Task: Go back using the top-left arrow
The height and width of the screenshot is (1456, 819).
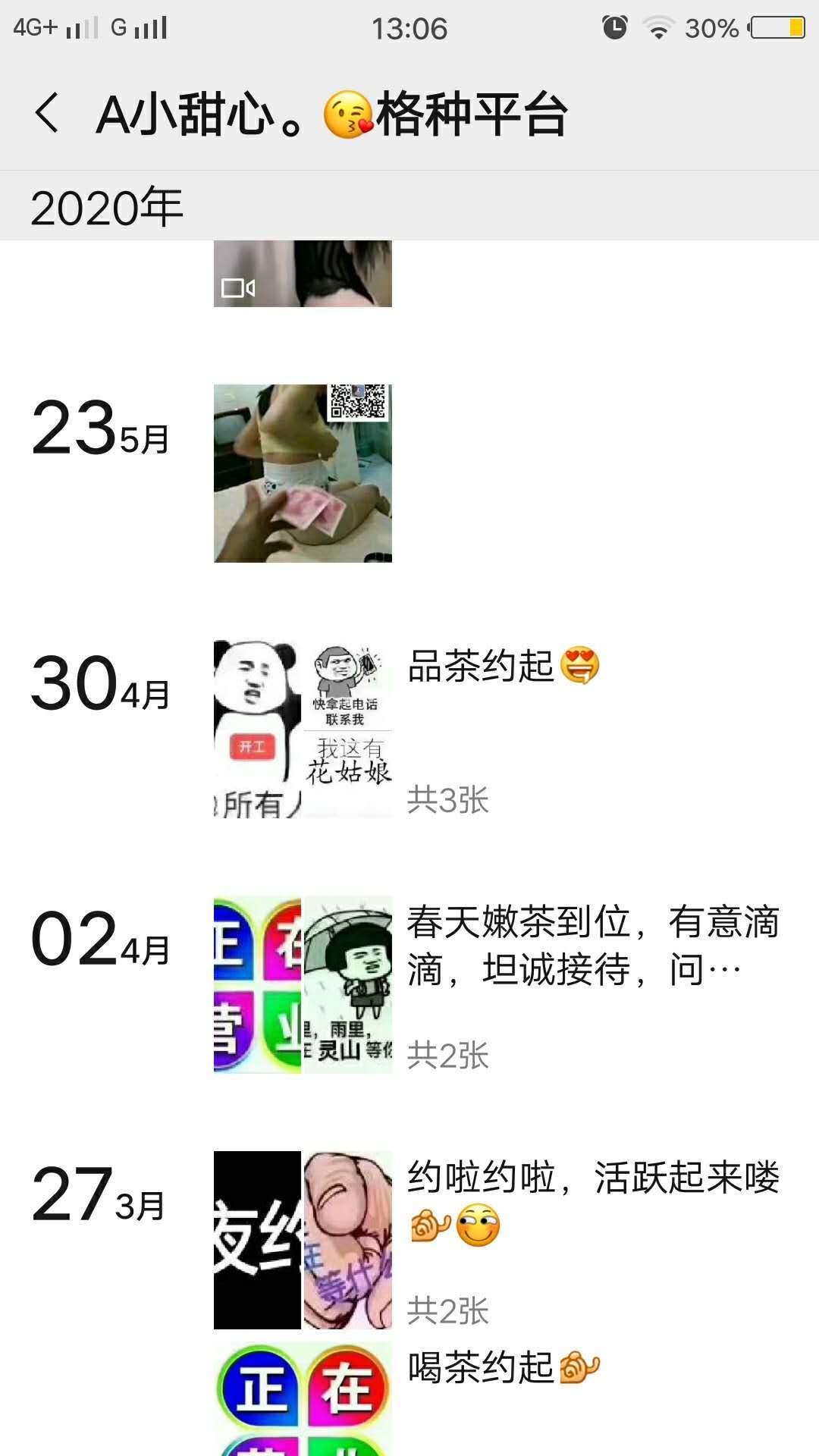Action: tap(47, 114)
